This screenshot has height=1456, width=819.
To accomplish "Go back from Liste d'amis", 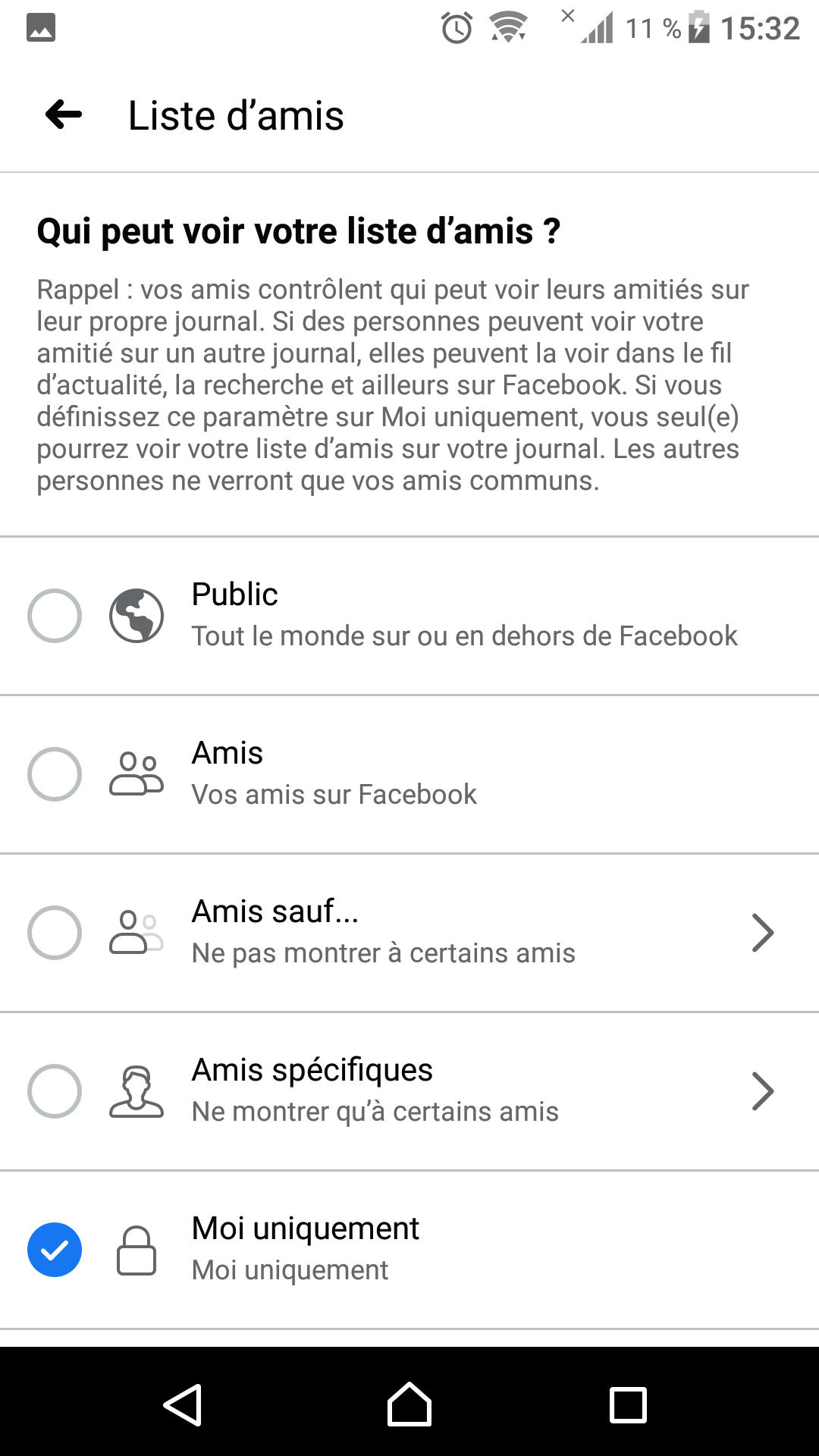I will click(x=64, y=115).
